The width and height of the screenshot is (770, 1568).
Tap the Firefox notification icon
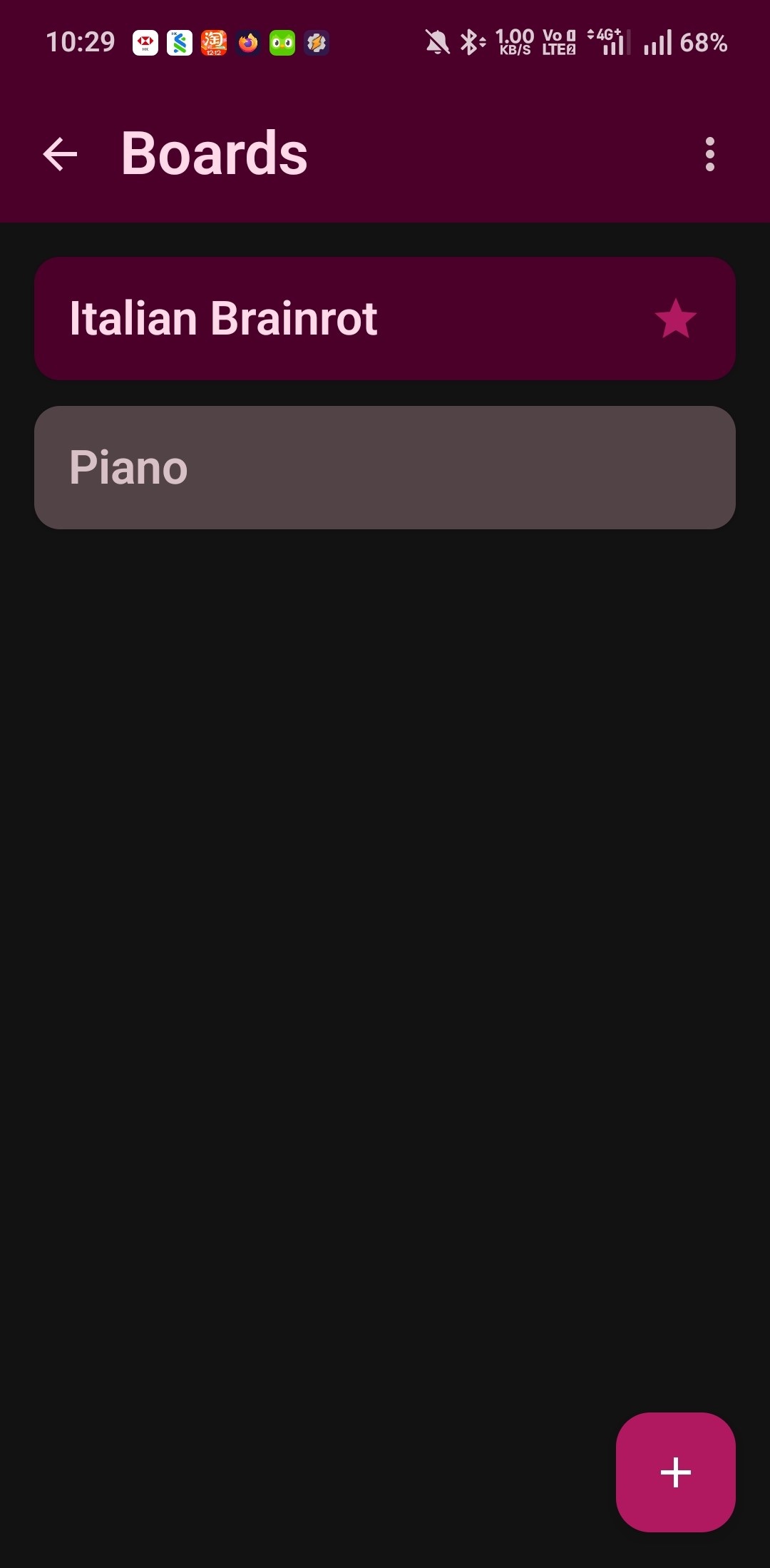pyautogui.click(x=248, y=42)
